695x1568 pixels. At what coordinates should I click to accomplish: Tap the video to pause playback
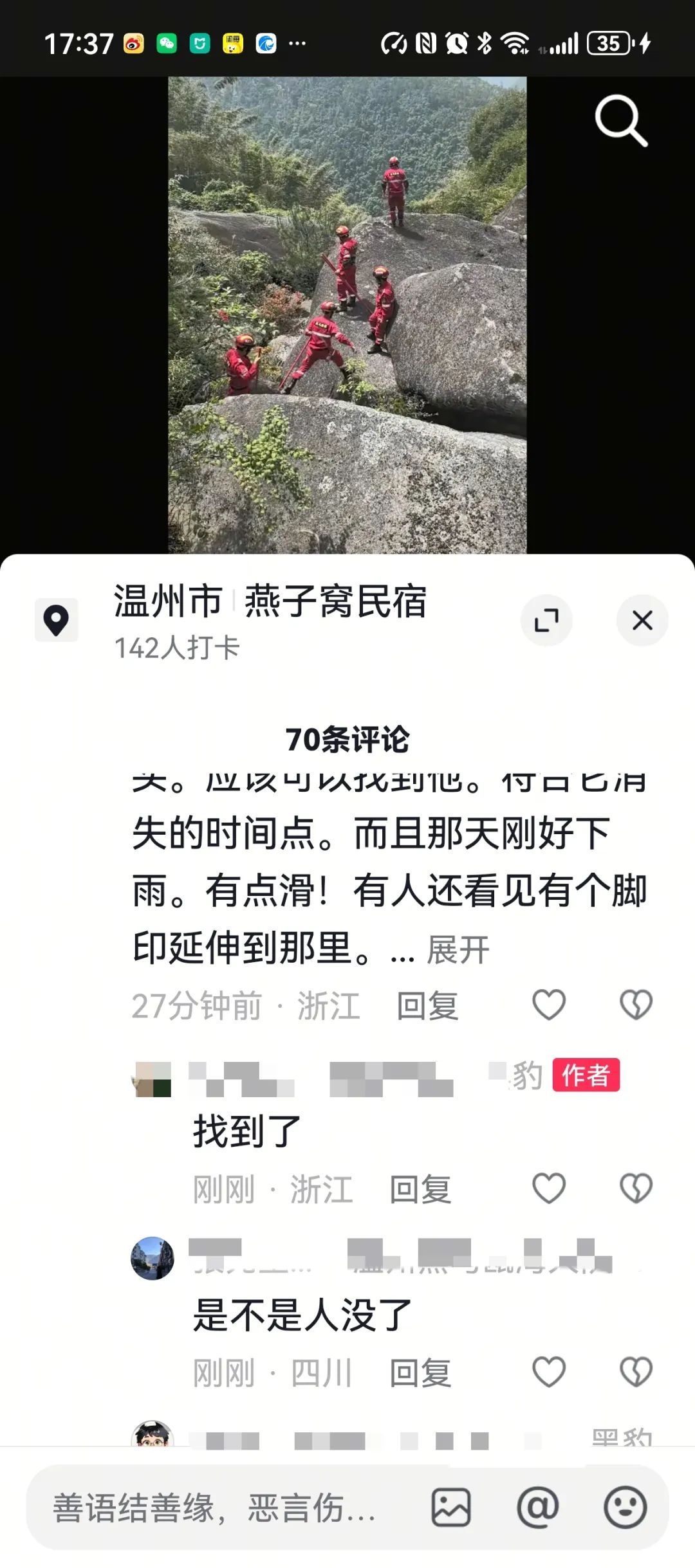coord(347,315)
